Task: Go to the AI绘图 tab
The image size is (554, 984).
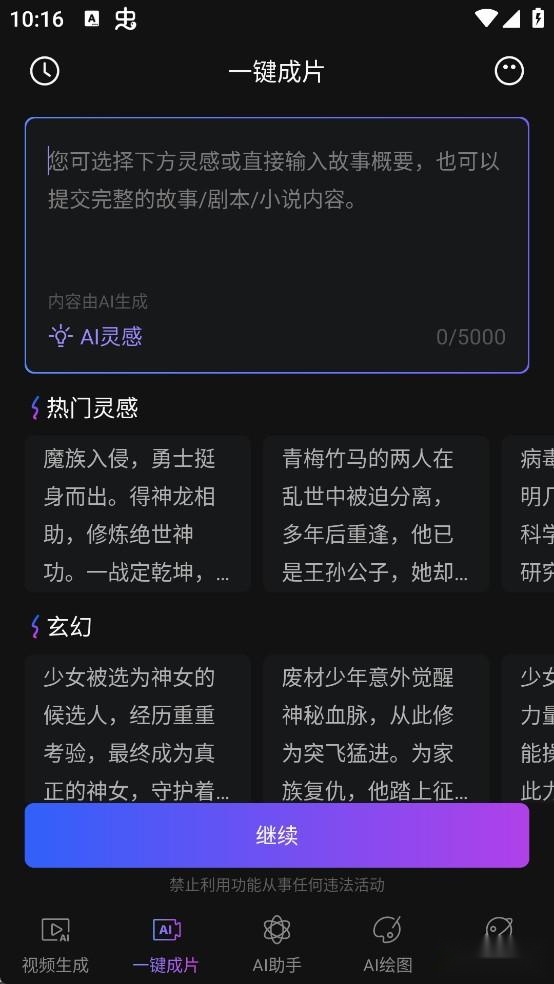Action: tap(388, 944)
